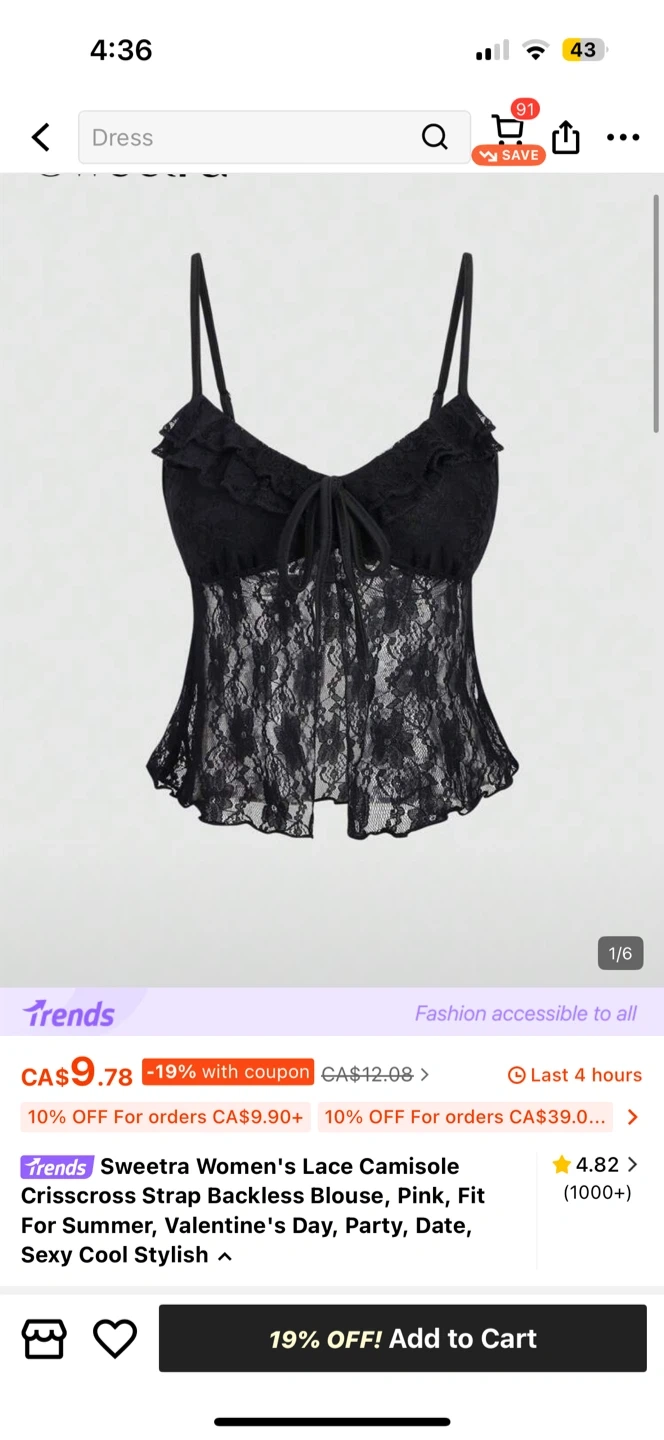Open the three-dot overflow menu
The height and width of the screenshot is (1440, 664).
pyautogui.click(x=622, y=137)
